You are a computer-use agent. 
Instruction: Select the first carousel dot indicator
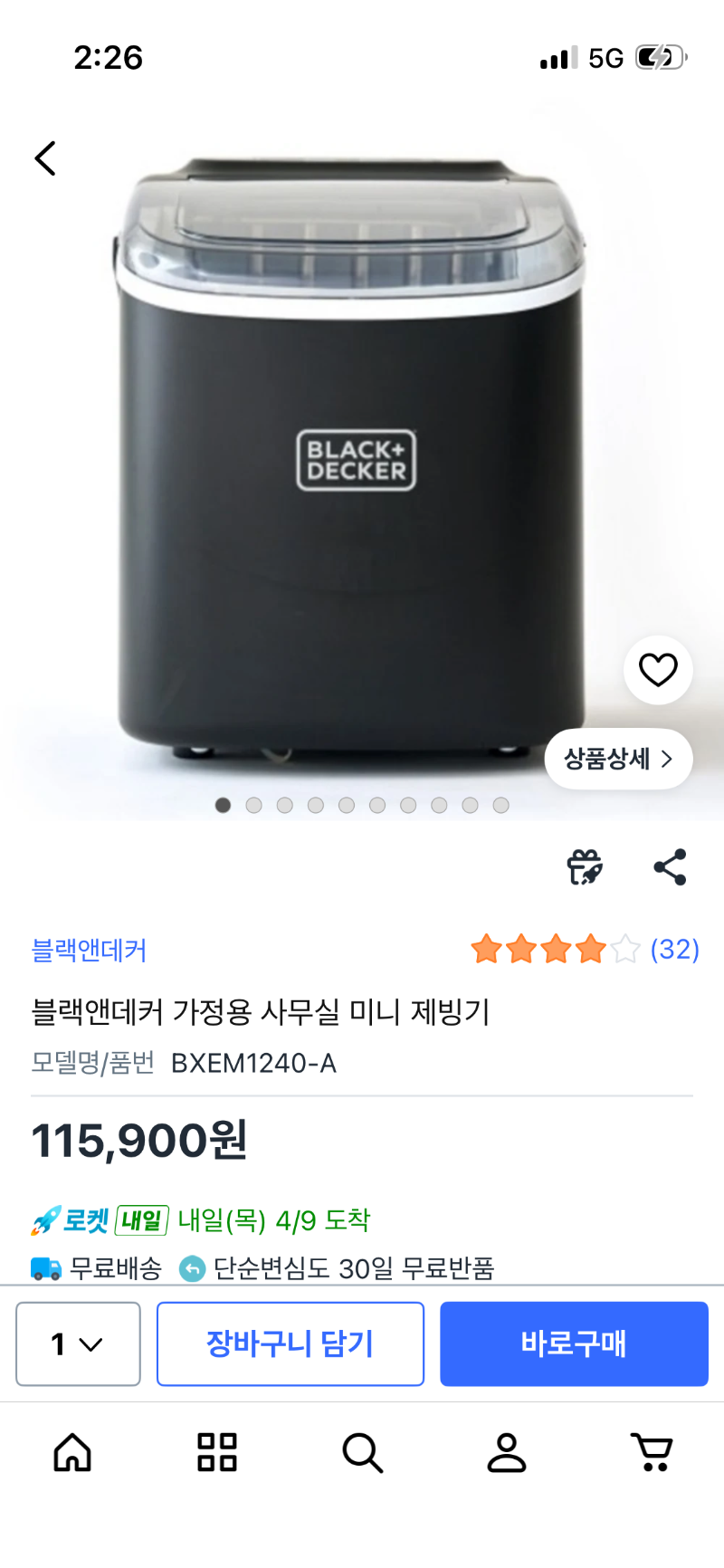click(x=224, y=804)
